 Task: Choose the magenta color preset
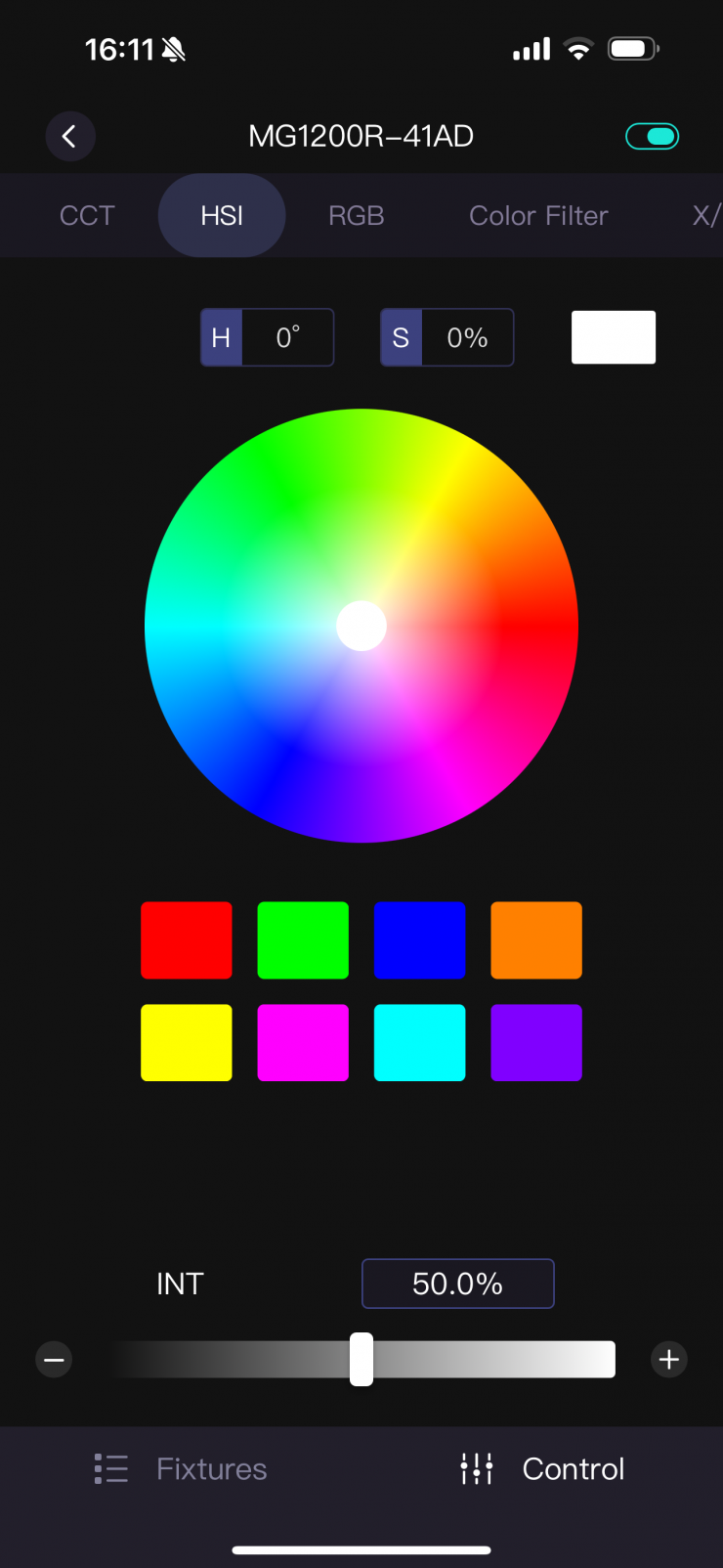click(303, 1042)
